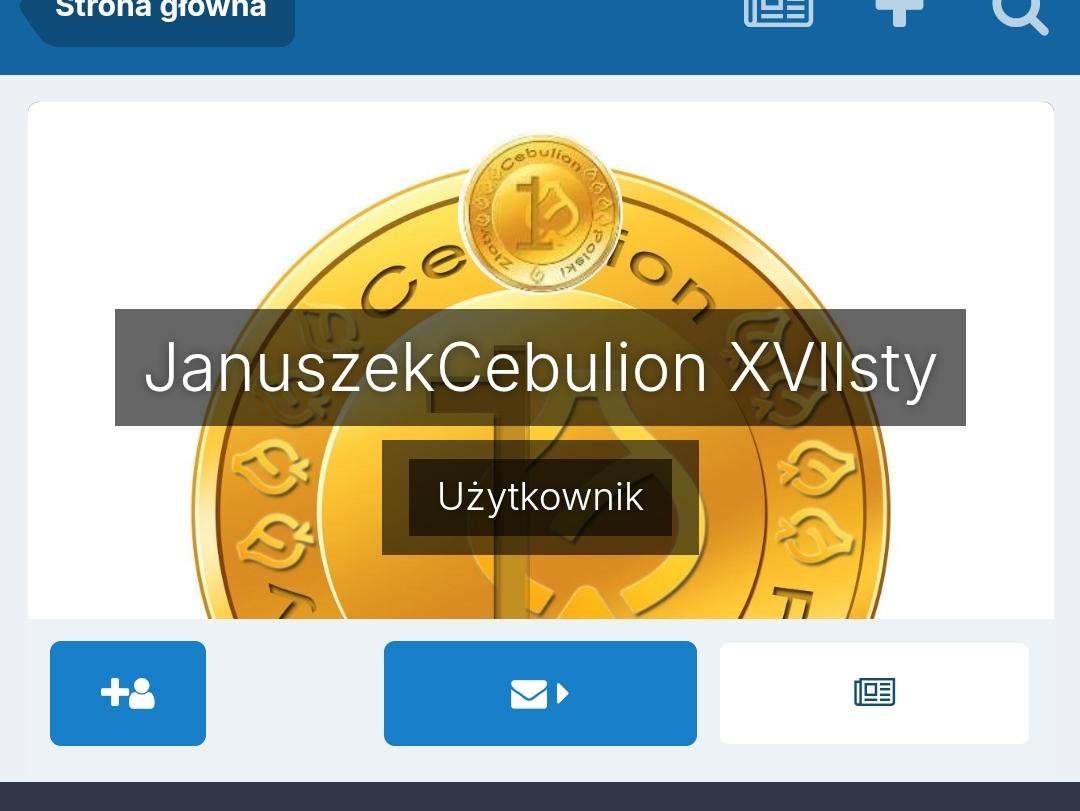Follow user JanuszekCebulion XVIIsty
Screen dimensions: 1080x811
(x=128, y=693)
